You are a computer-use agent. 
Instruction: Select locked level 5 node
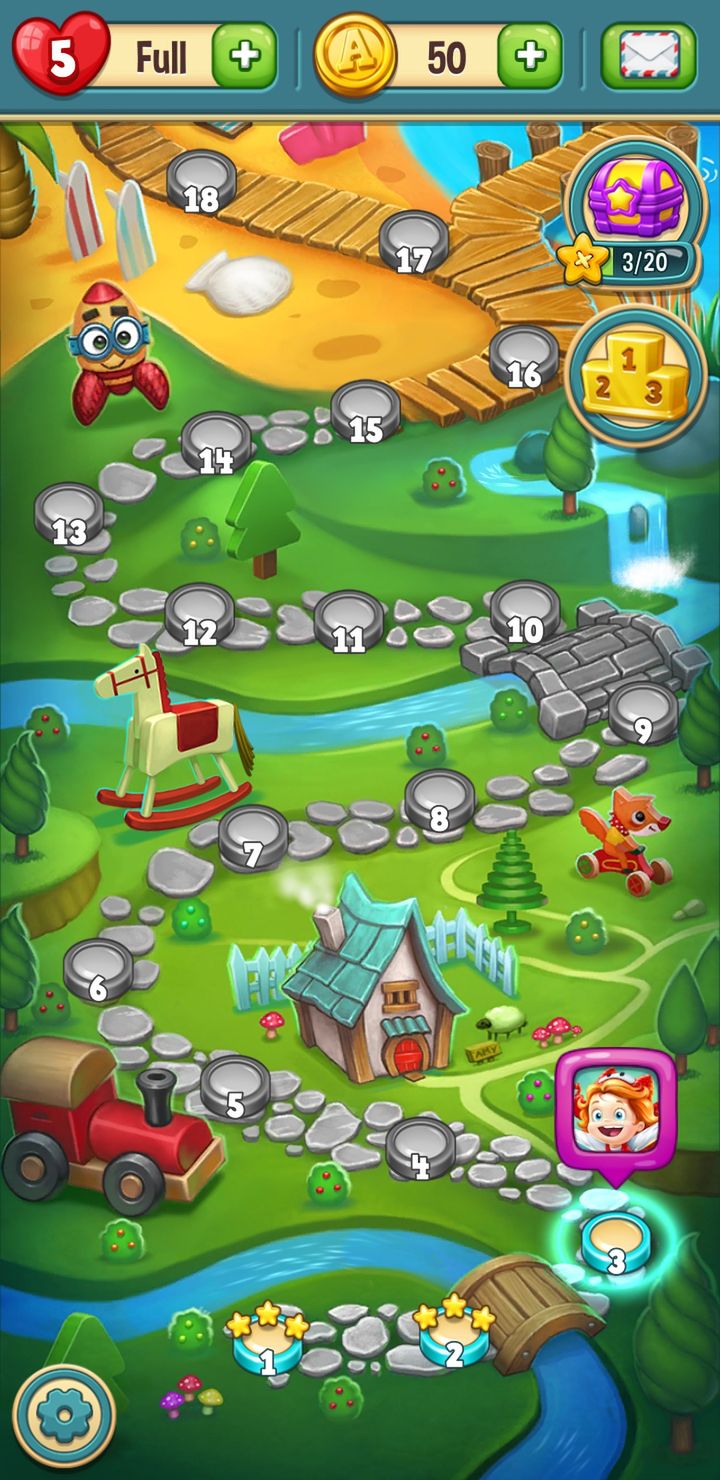tap(235, 1088)
